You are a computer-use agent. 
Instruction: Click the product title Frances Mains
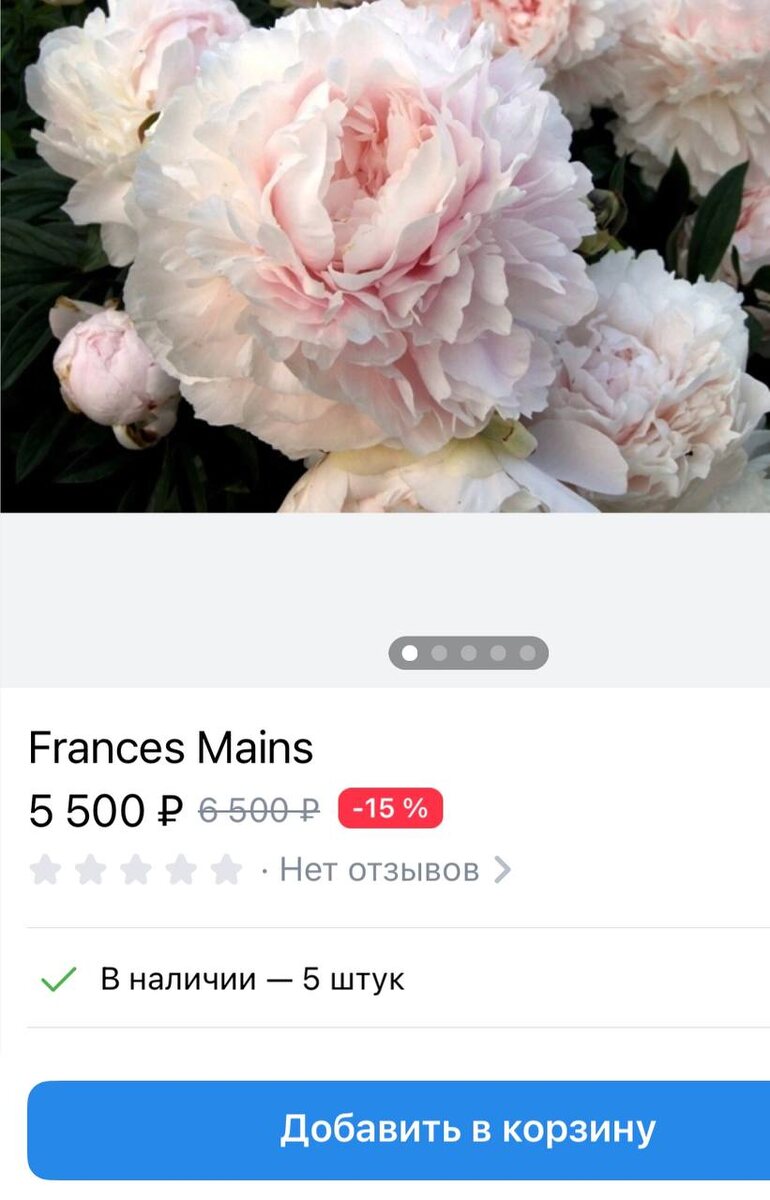coord(171,747)
